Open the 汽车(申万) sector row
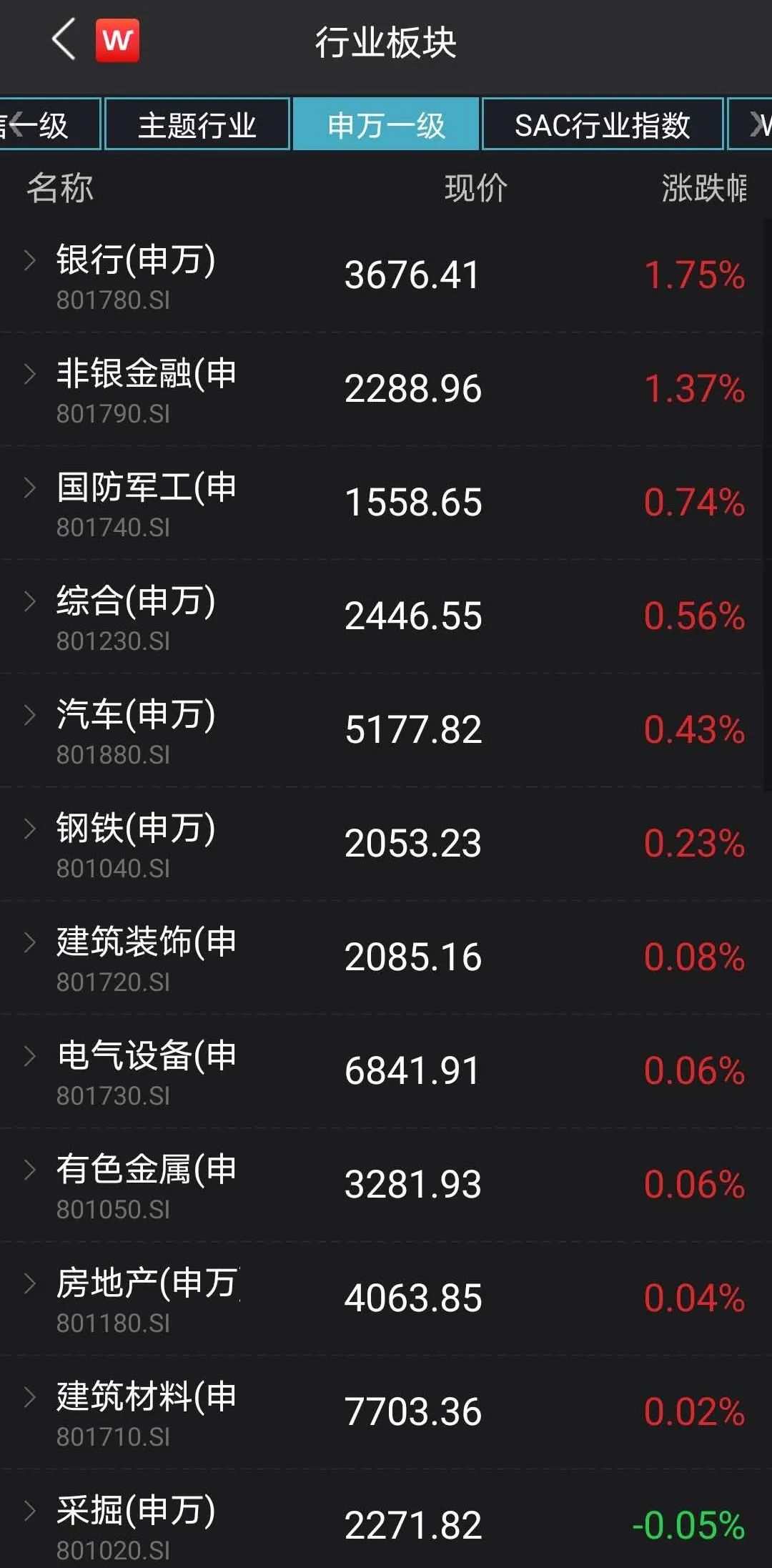Image resolution: width=772 pixels, height=1568 pixels. [x=382, y=731]
